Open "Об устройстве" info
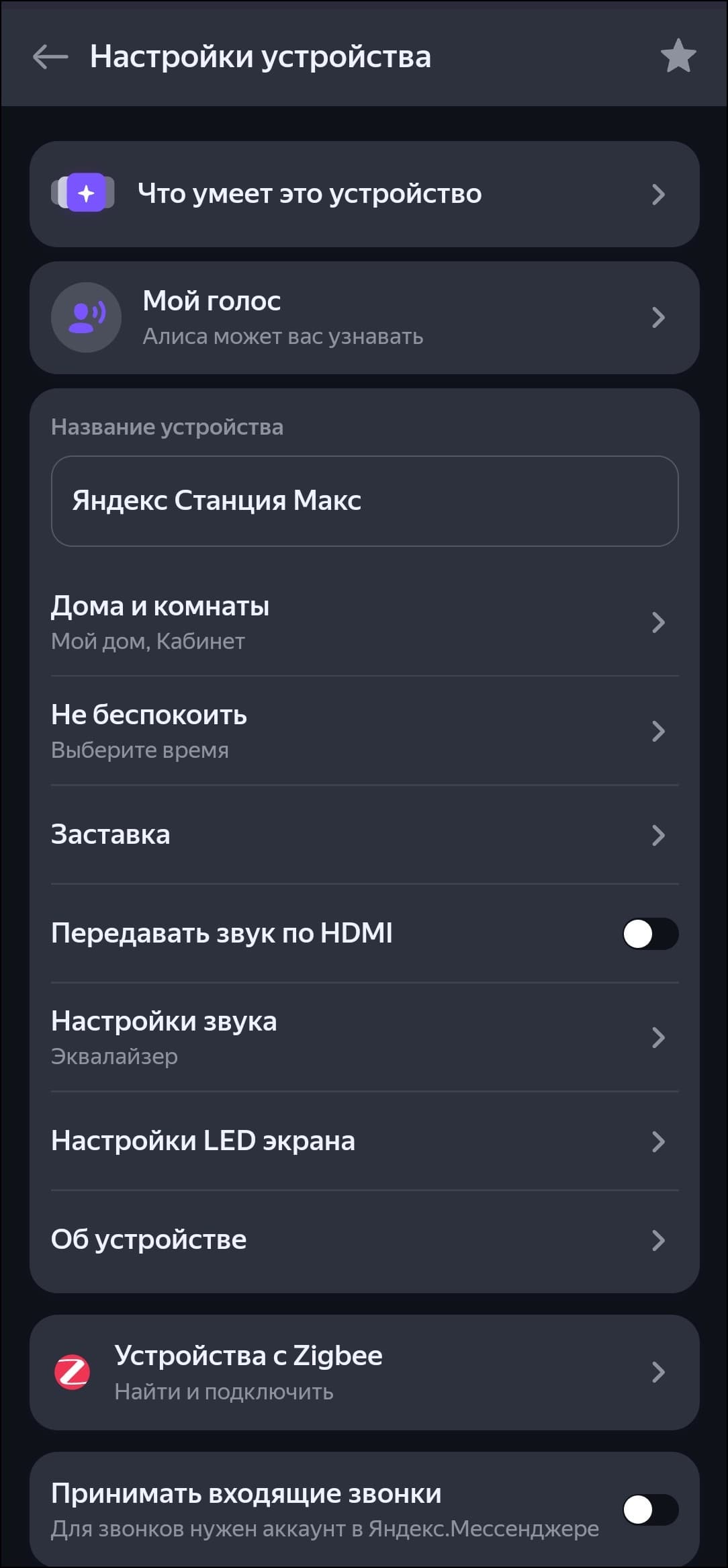The height and width of the screenshot is (1568, 728). tap(364, 1239)
